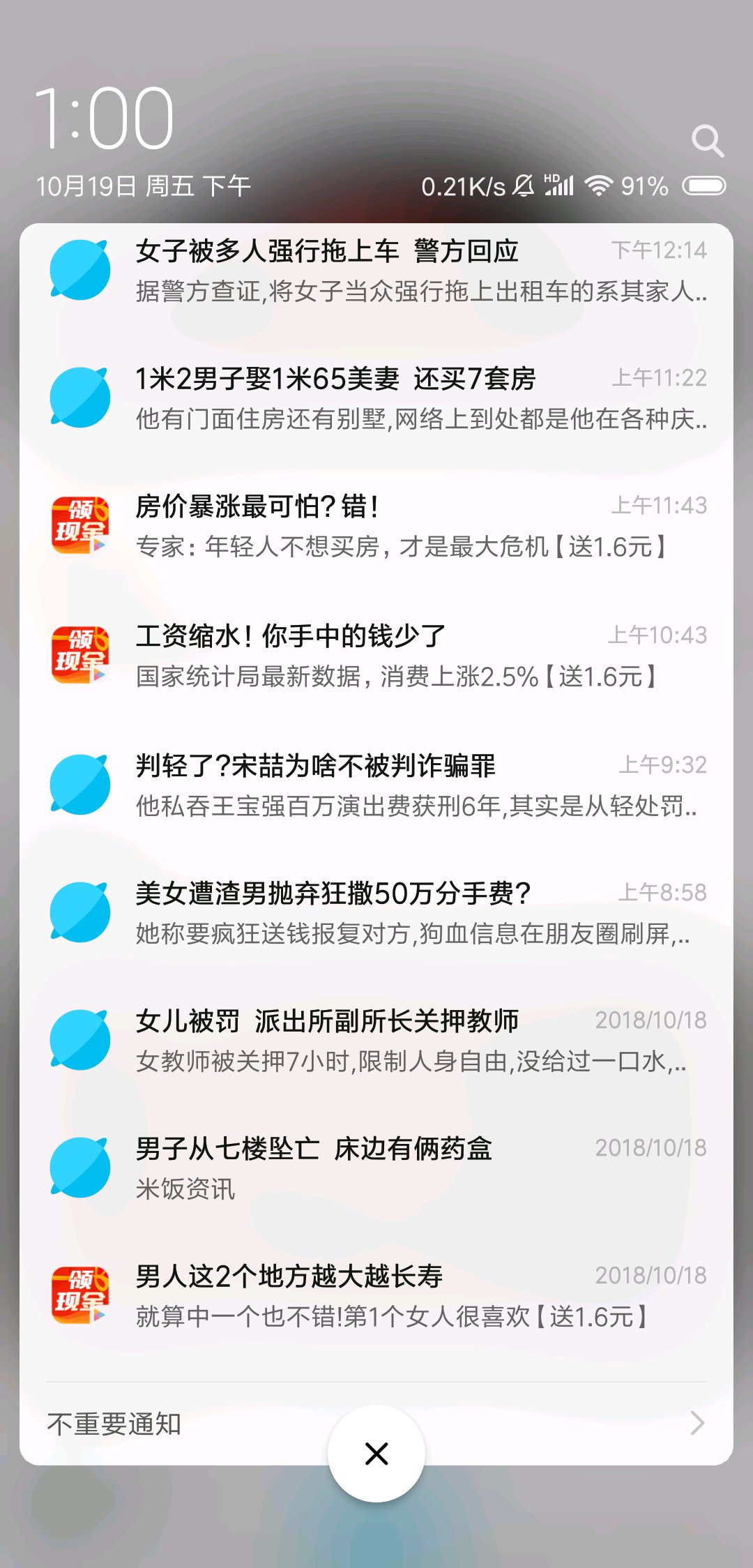Open the 1米2男子娶1米65美妻 notification

[376, 398]
